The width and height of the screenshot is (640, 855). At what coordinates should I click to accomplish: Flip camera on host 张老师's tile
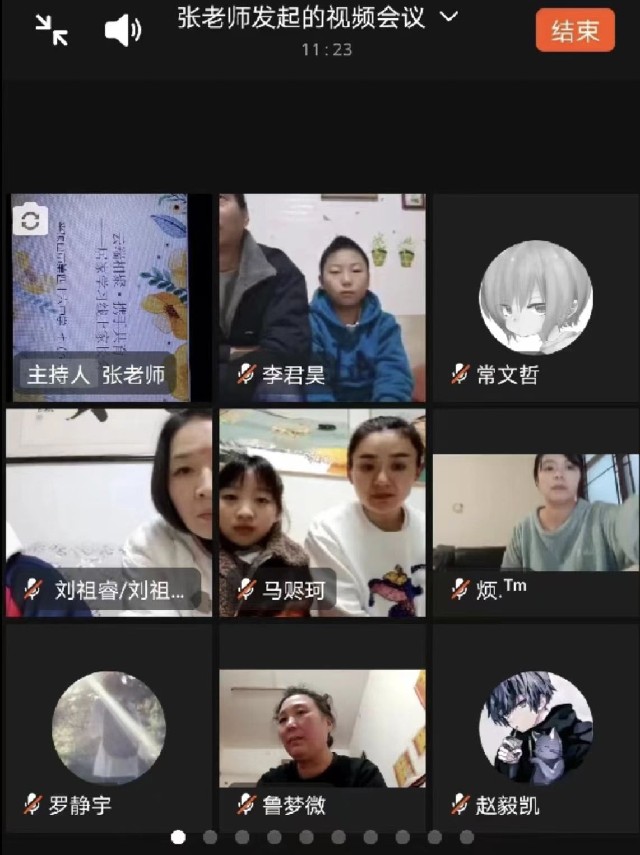30,219
